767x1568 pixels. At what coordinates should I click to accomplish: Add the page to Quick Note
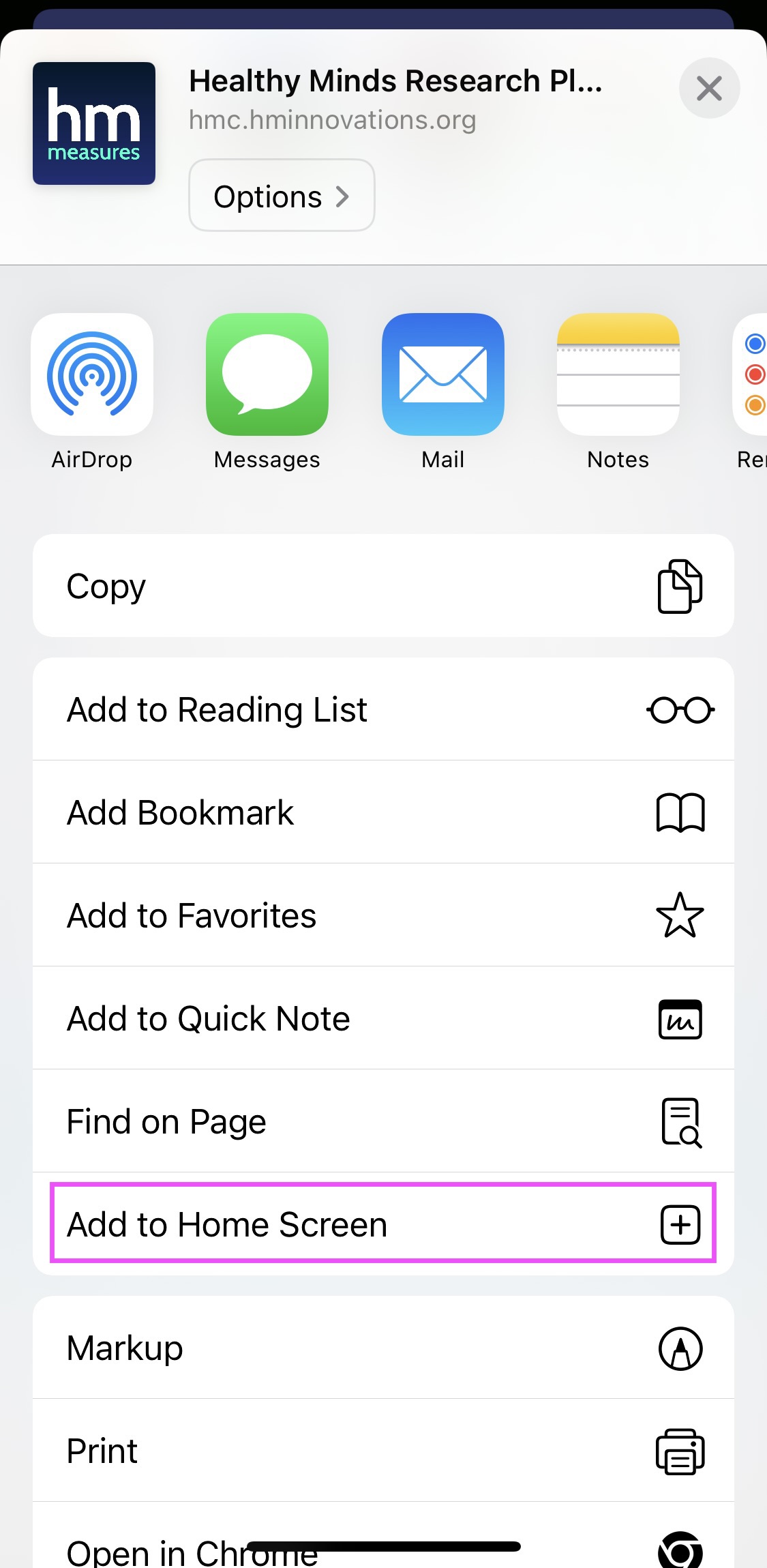coord(383,1018)
